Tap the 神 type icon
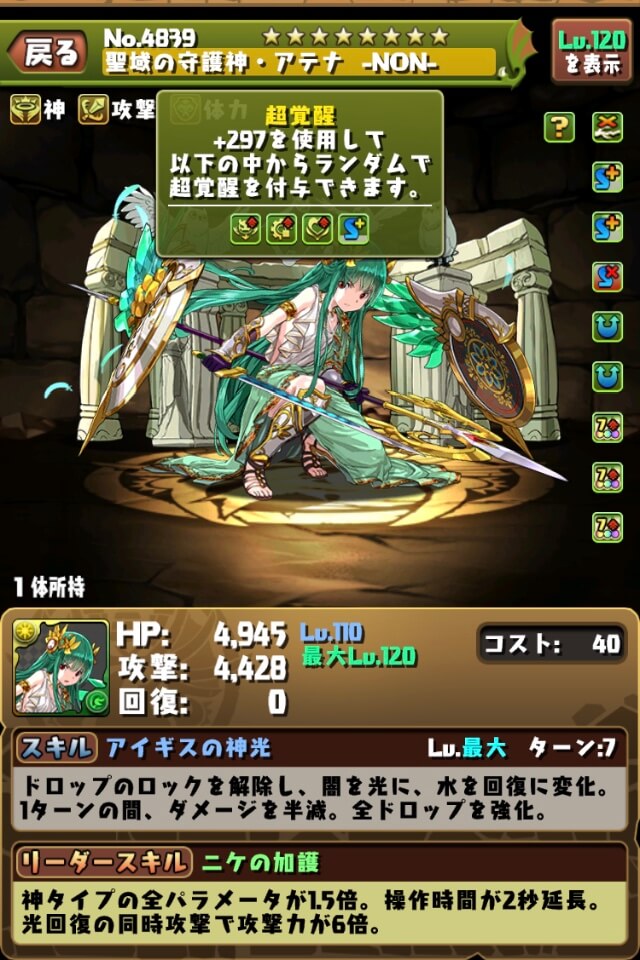640x960 pixels. pyautogui.click(x=26, y=109)
